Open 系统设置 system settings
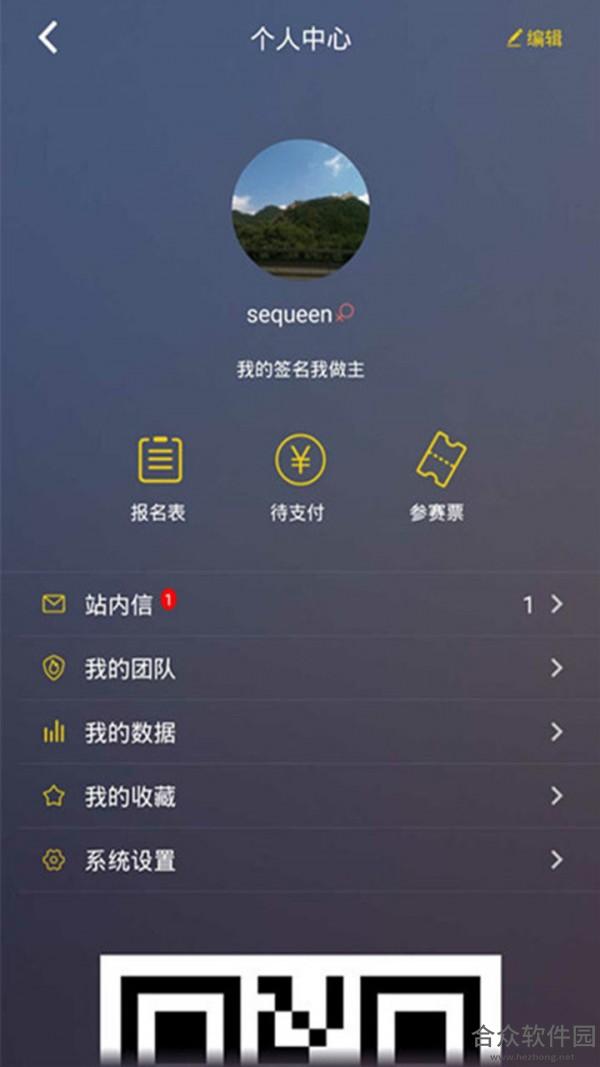The image size is (600, 1067). coord(300,860)
